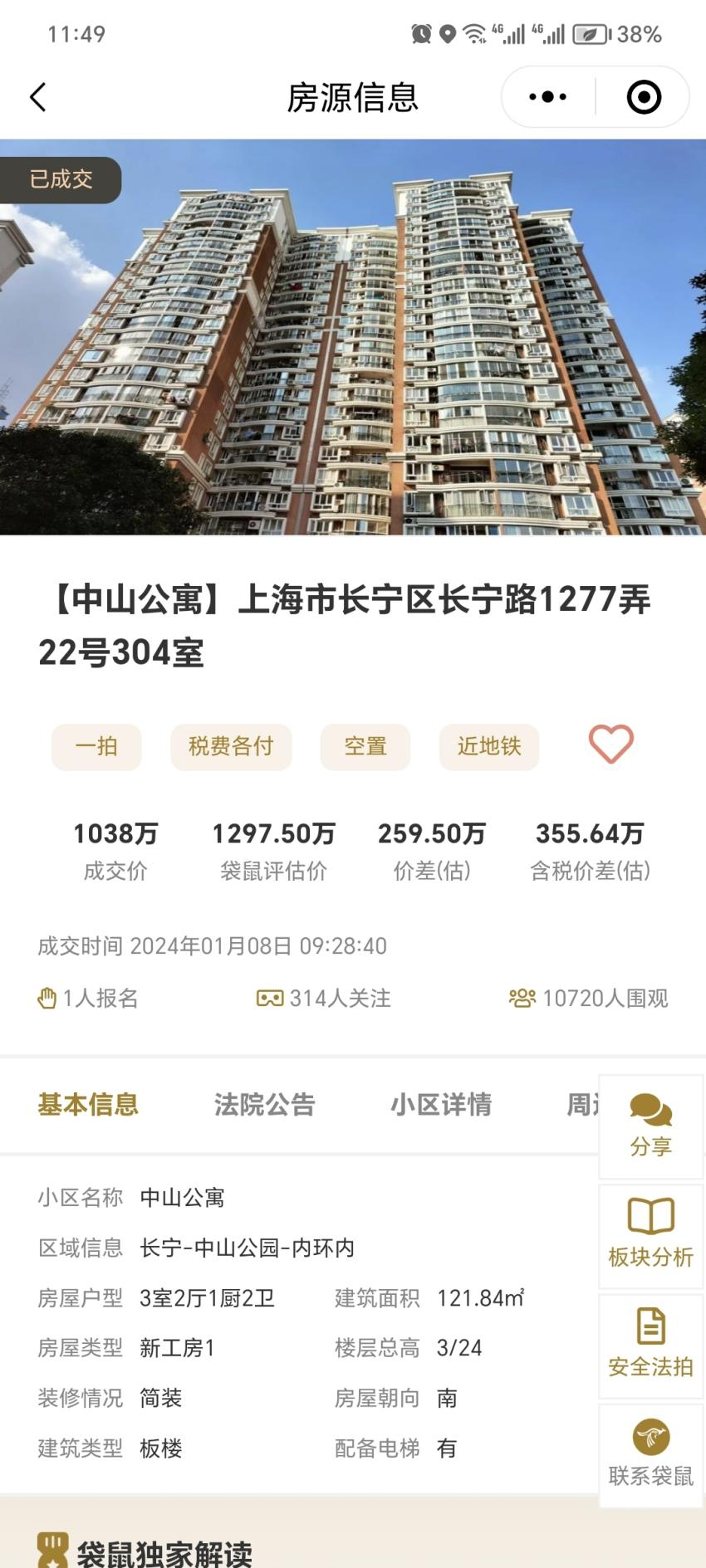Switch to the 法院公告 tab

click(264, 1105)
